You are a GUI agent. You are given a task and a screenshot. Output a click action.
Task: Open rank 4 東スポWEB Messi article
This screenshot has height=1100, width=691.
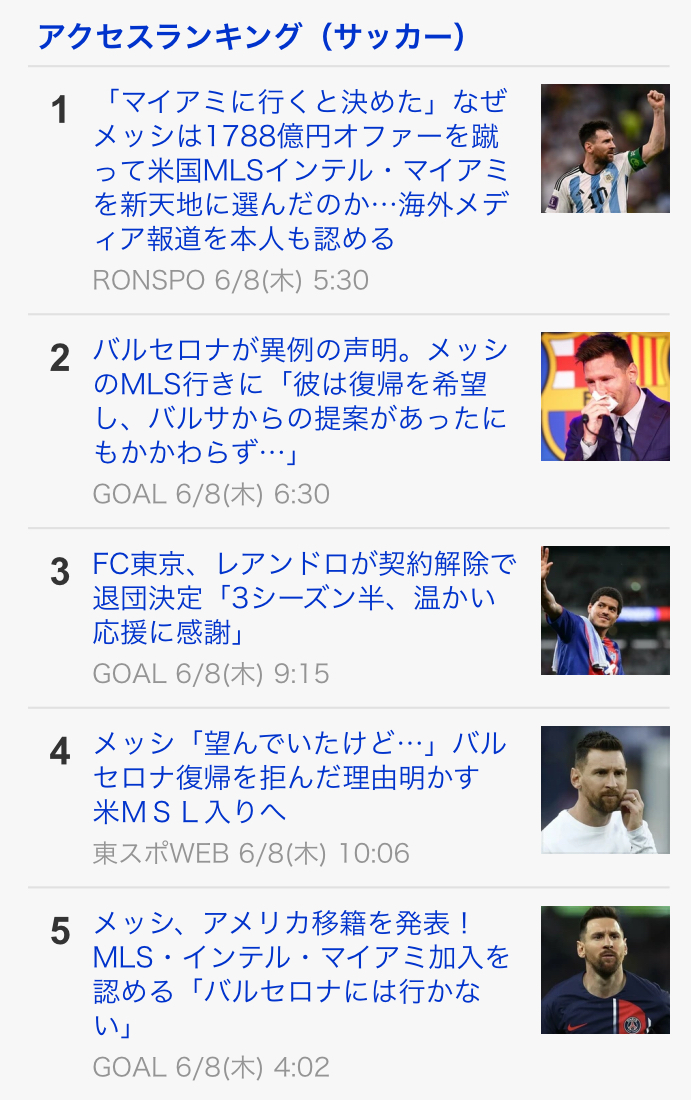click(300, 777)
